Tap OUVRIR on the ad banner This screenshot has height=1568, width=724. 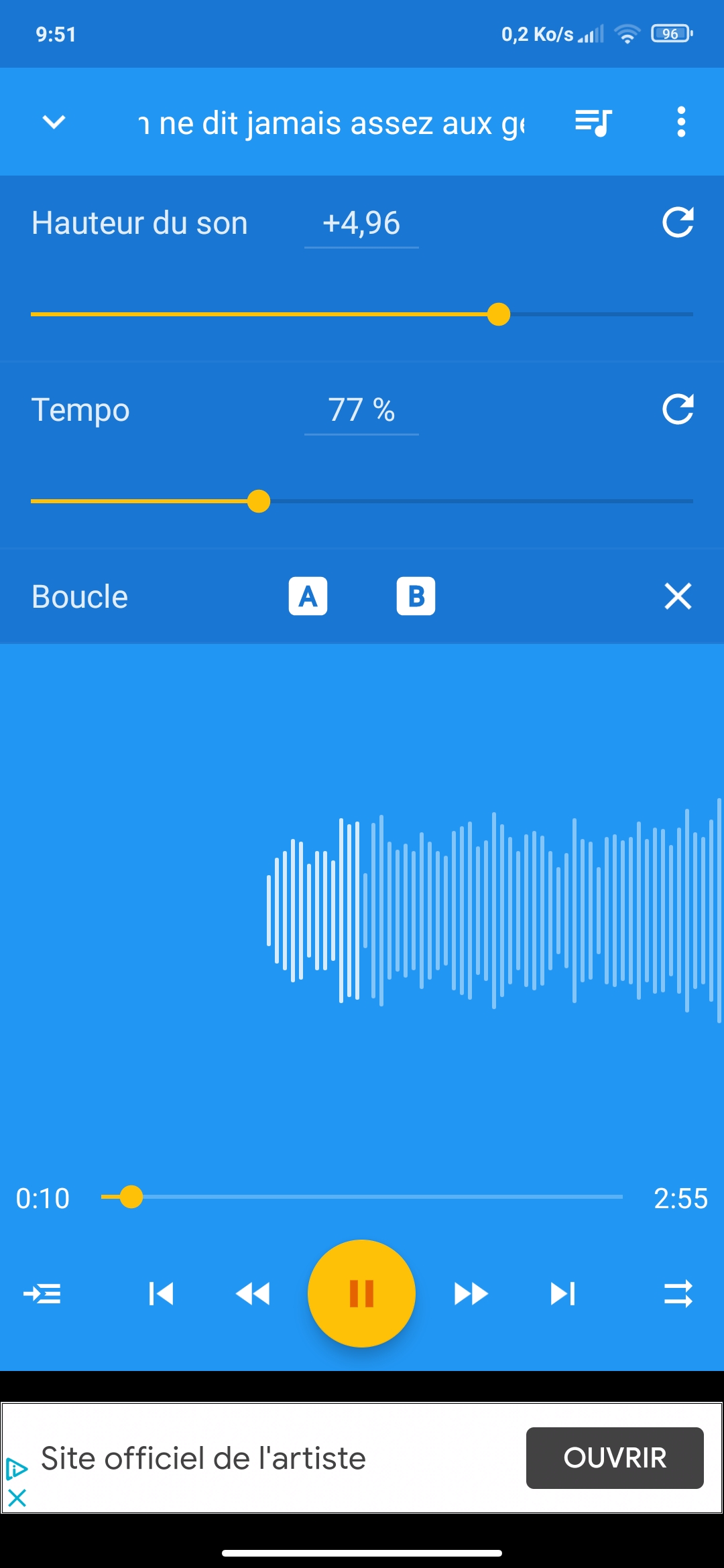click(x=615, y=1458)
